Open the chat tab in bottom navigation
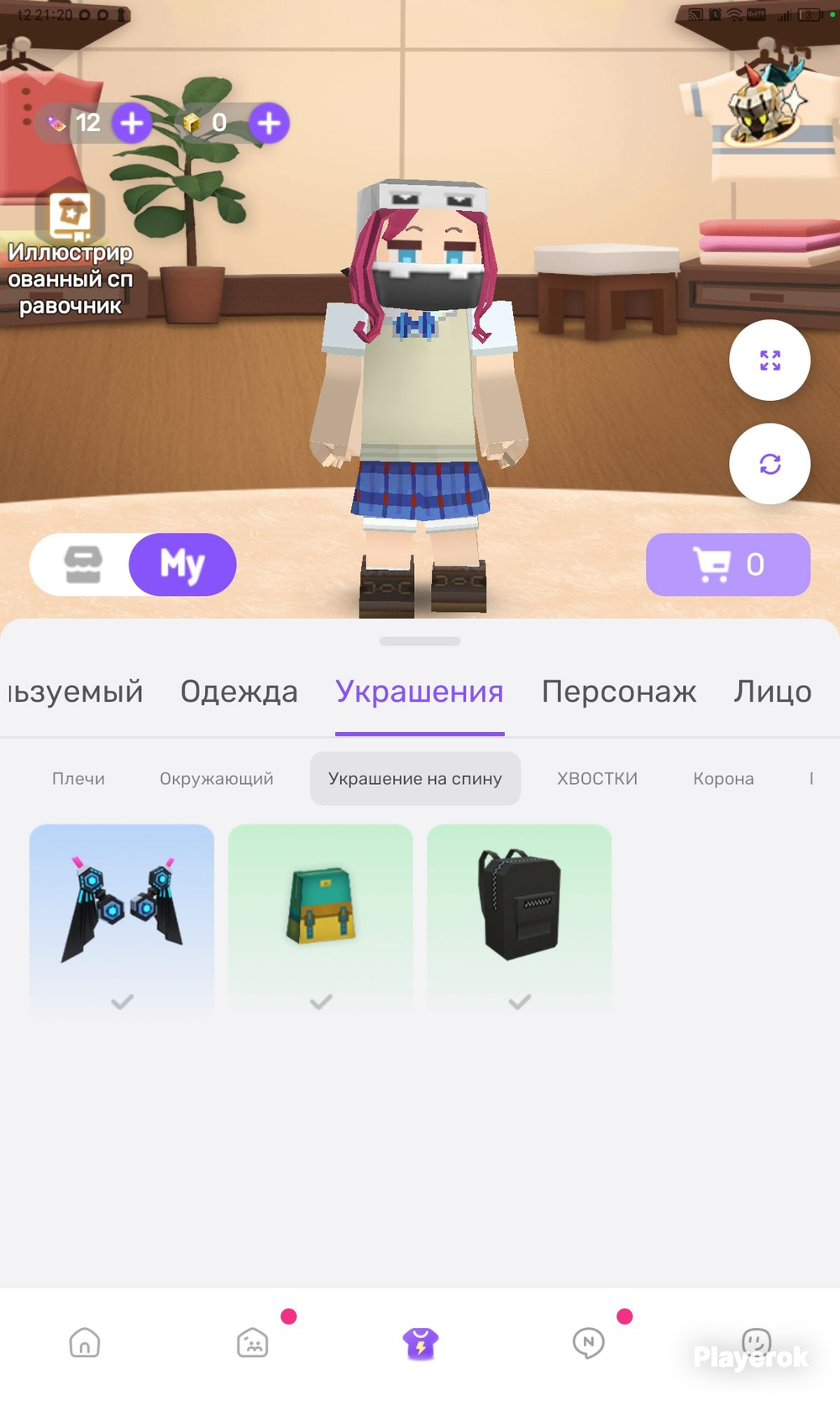Screen dimensions: 840x1401 pos(588,1343)
